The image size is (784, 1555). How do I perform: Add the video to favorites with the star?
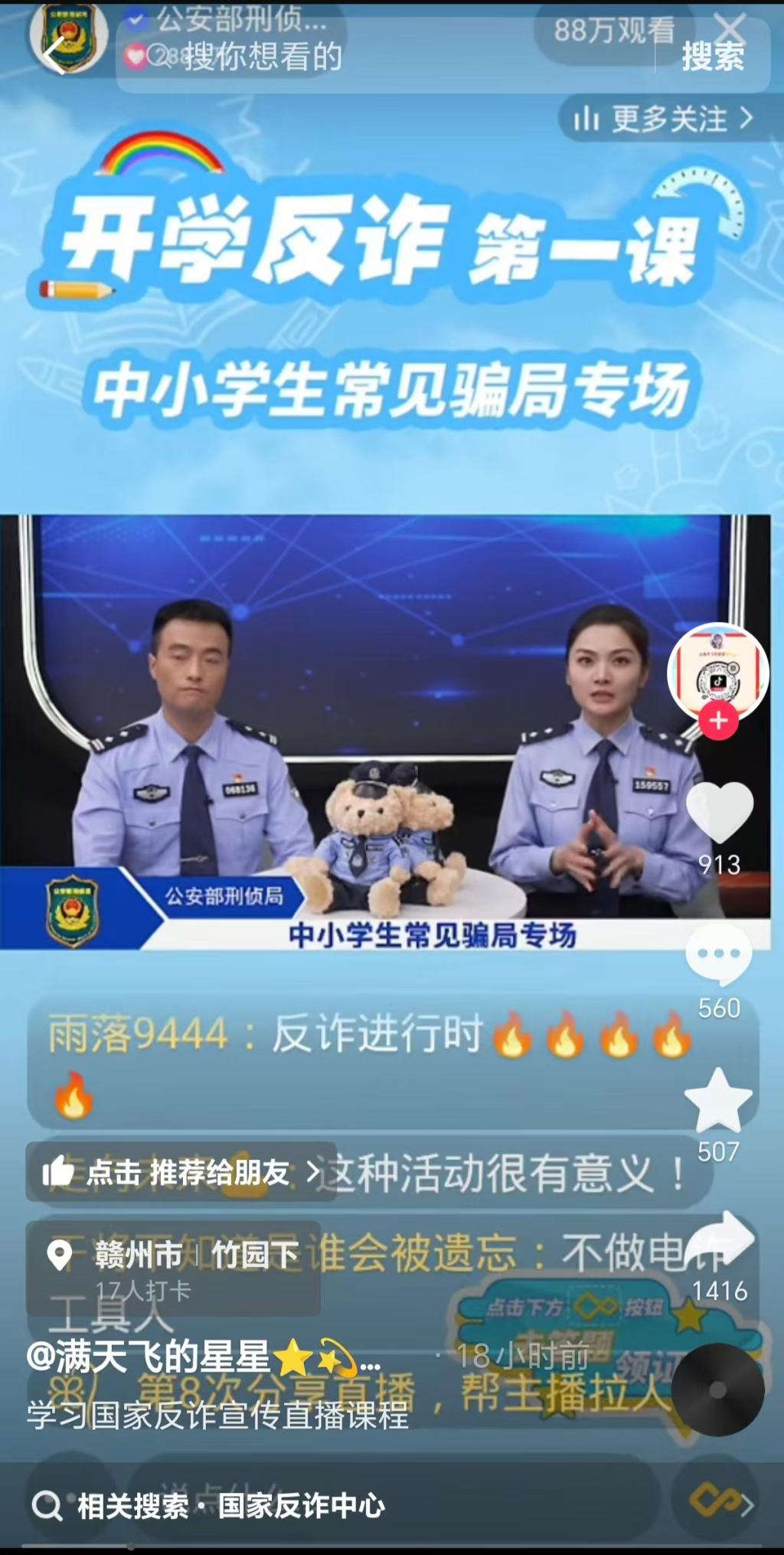pos(718,1100)
